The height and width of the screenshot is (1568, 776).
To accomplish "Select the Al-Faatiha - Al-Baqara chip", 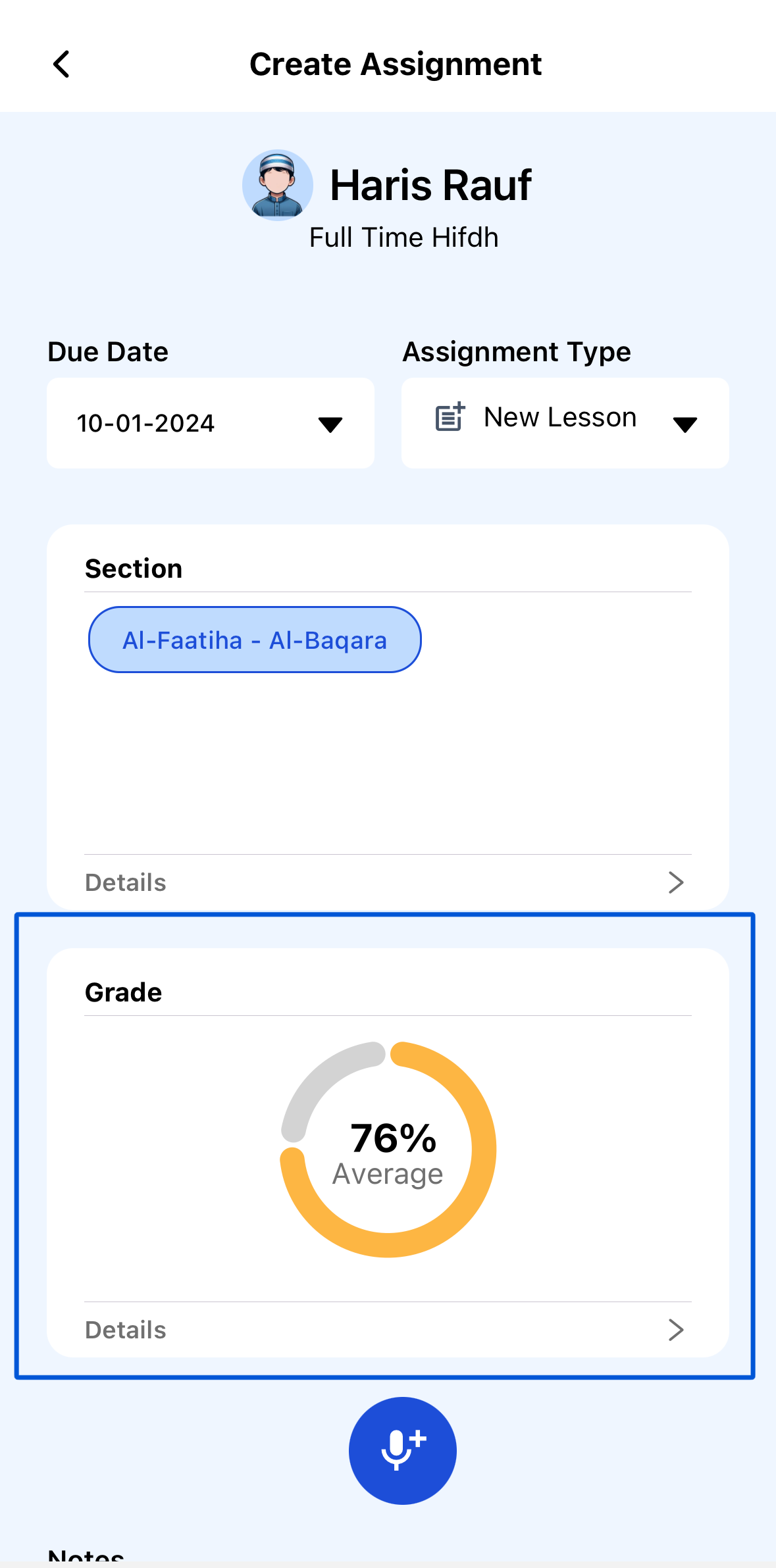I will click(x=255, y=640).
